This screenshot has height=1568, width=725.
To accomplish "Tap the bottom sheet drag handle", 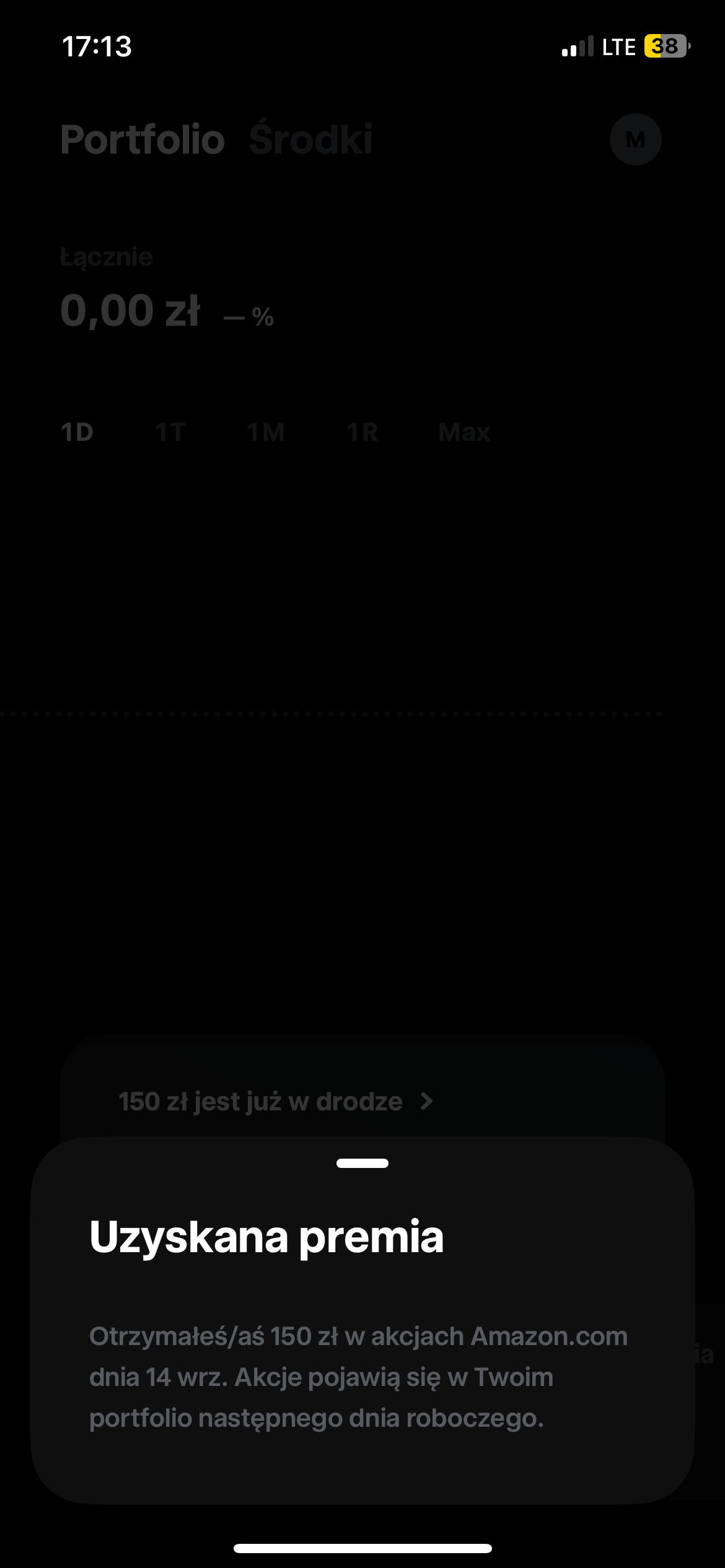I will point(362,1163).
